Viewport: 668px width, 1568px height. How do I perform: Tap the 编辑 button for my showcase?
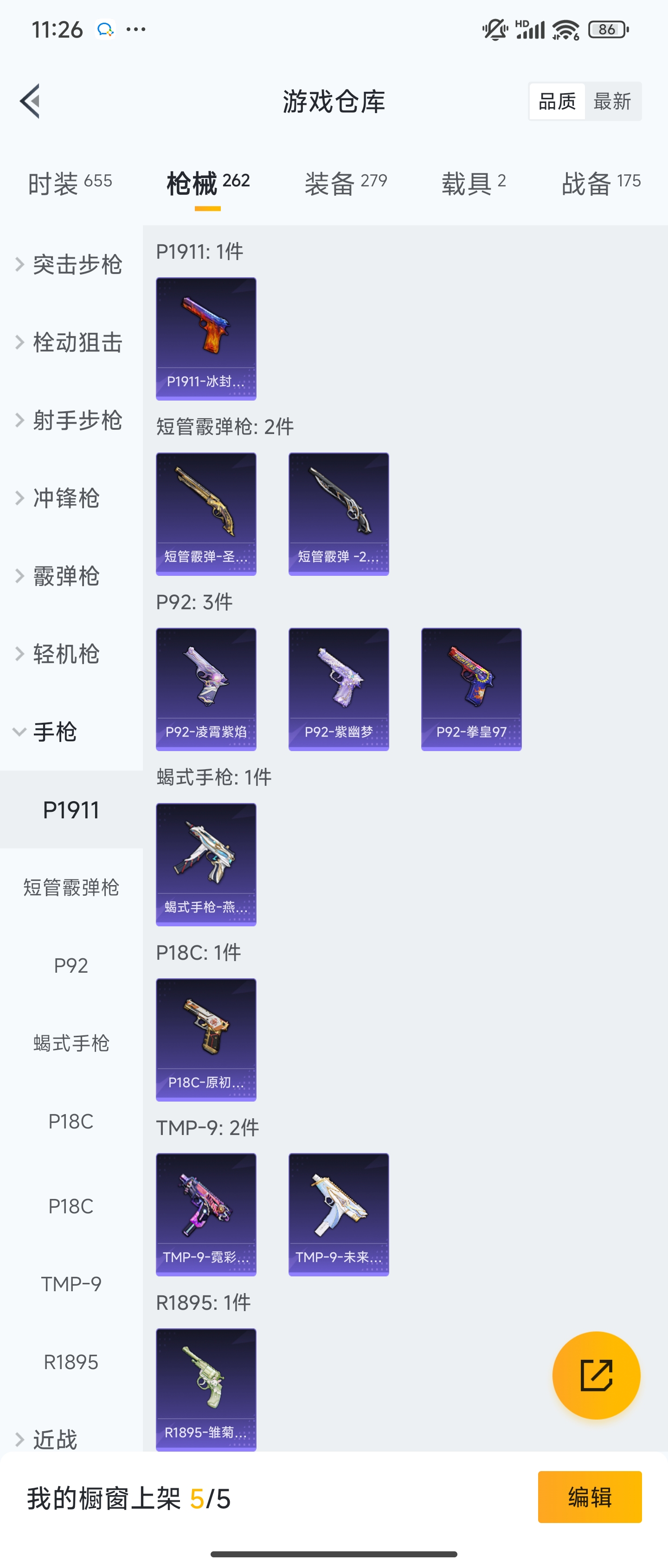589,1497
